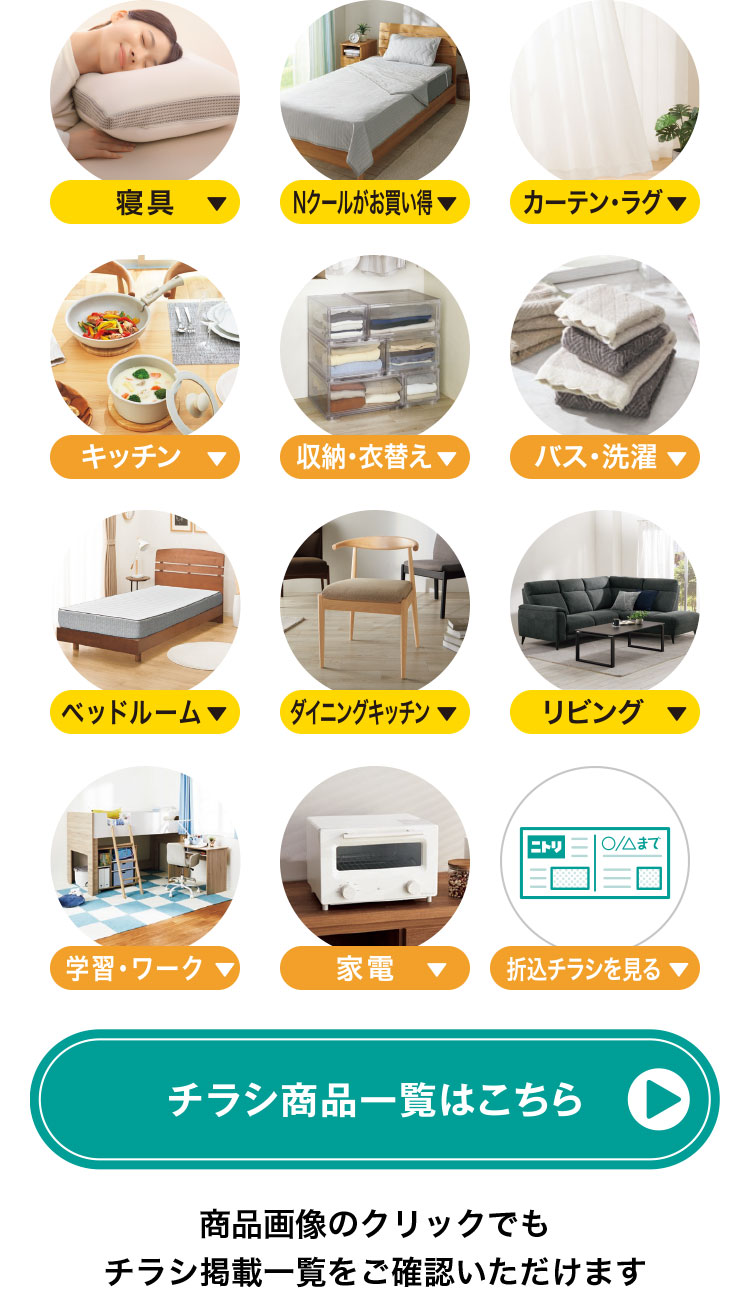
Task: Select the ダイニングキッチン category
Action: (375, 713)
